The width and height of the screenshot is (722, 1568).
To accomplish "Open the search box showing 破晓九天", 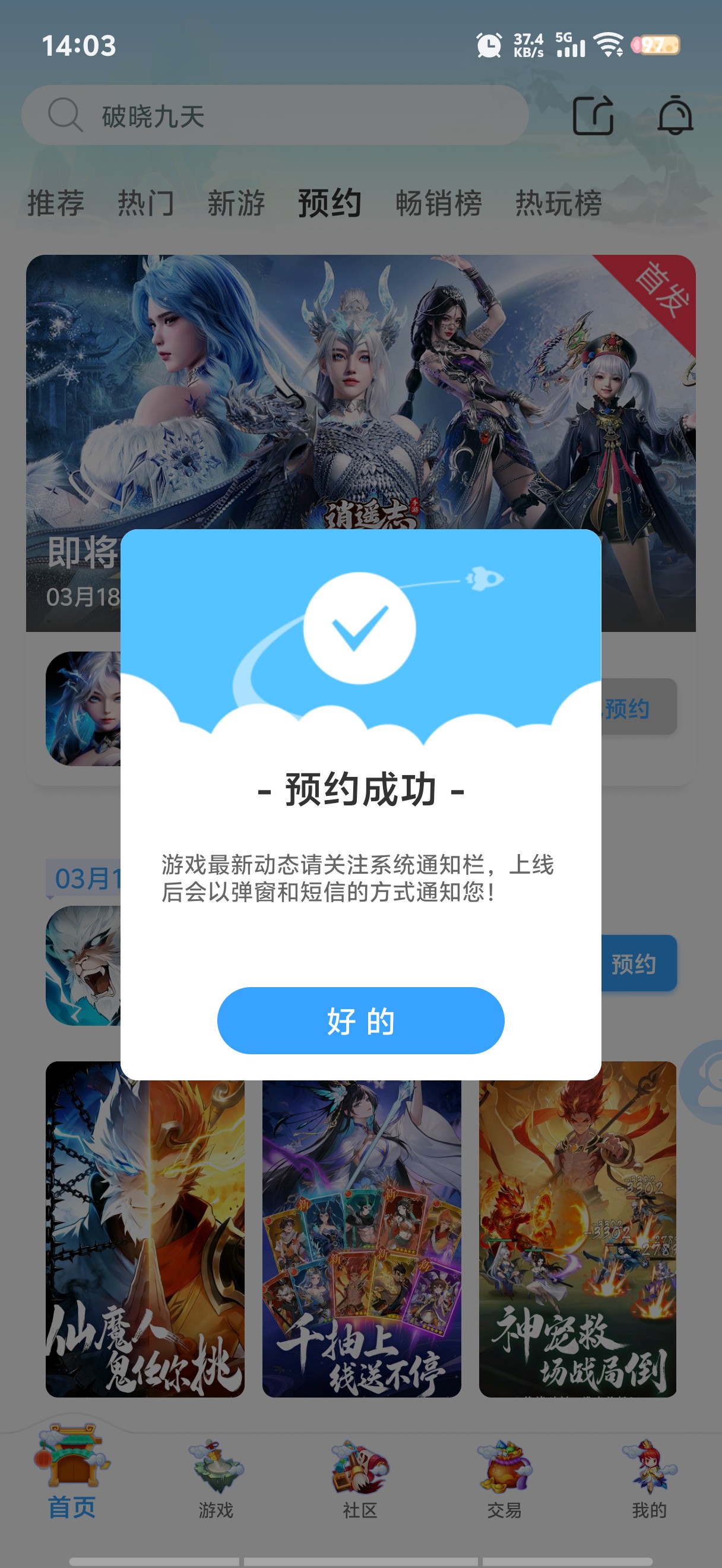I will pyautogui.click(x=274, y=116).
